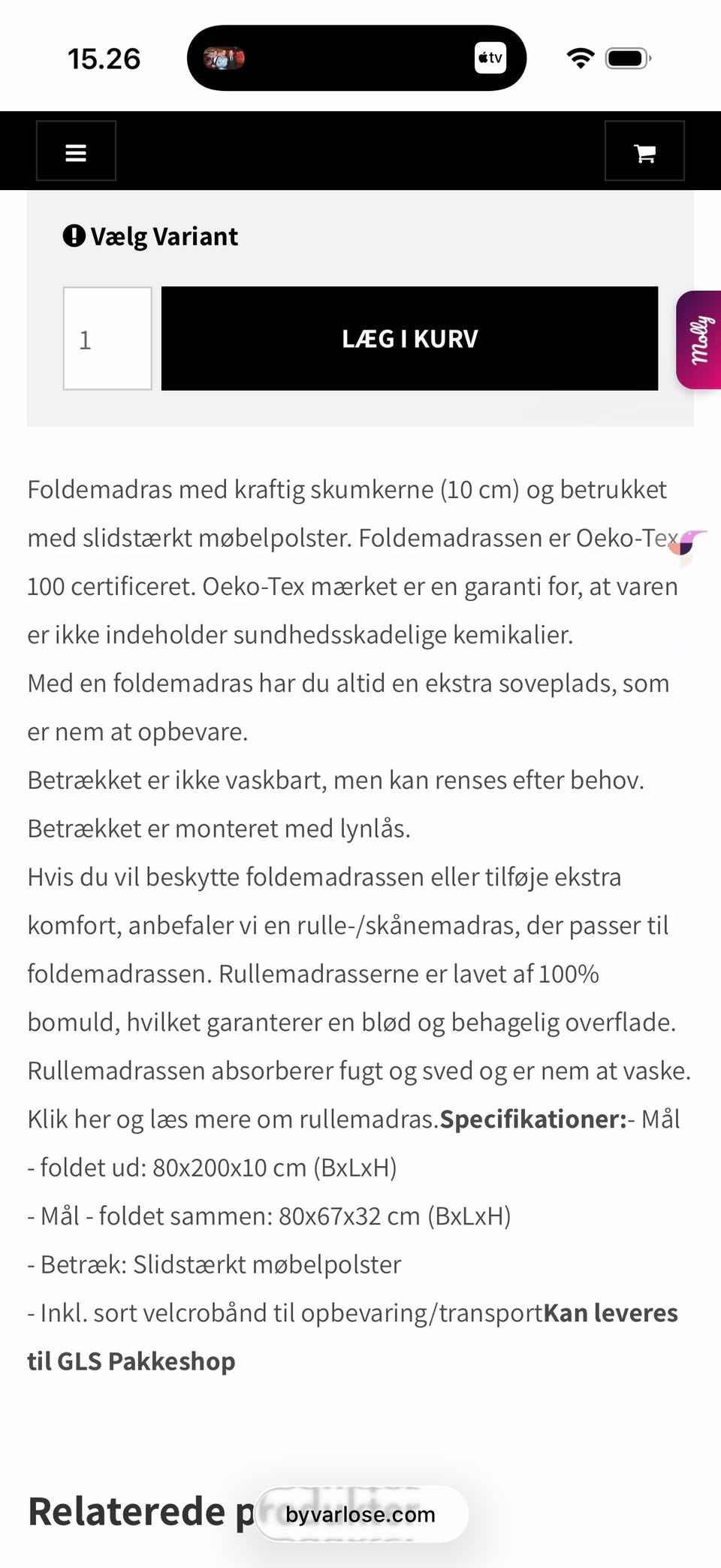Select the Vælg Variant option

164,235
